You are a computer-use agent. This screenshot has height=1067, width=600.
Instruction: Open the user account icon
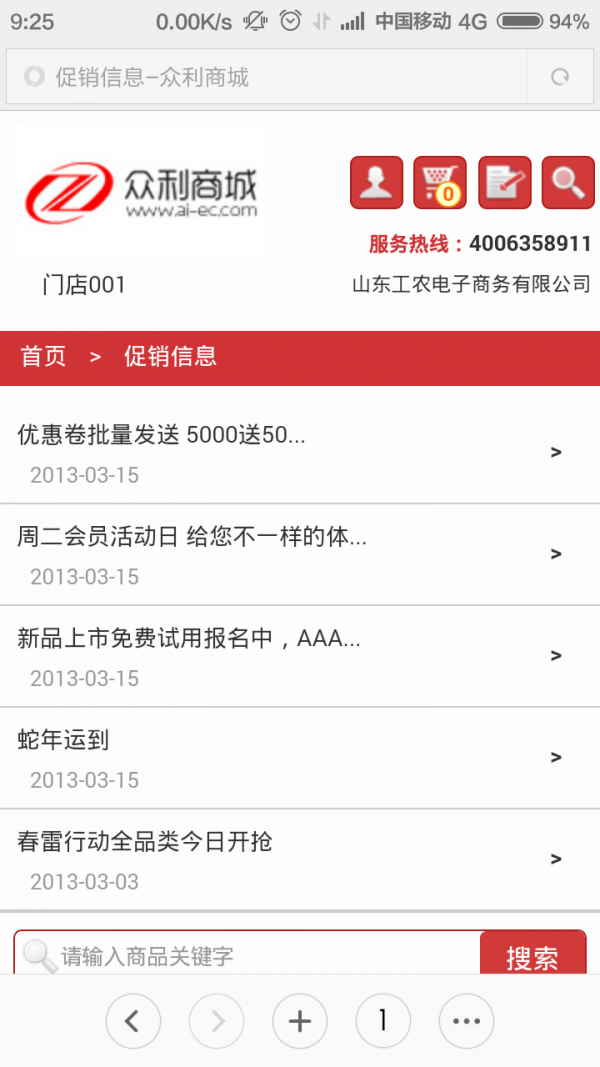pos(376,183)
